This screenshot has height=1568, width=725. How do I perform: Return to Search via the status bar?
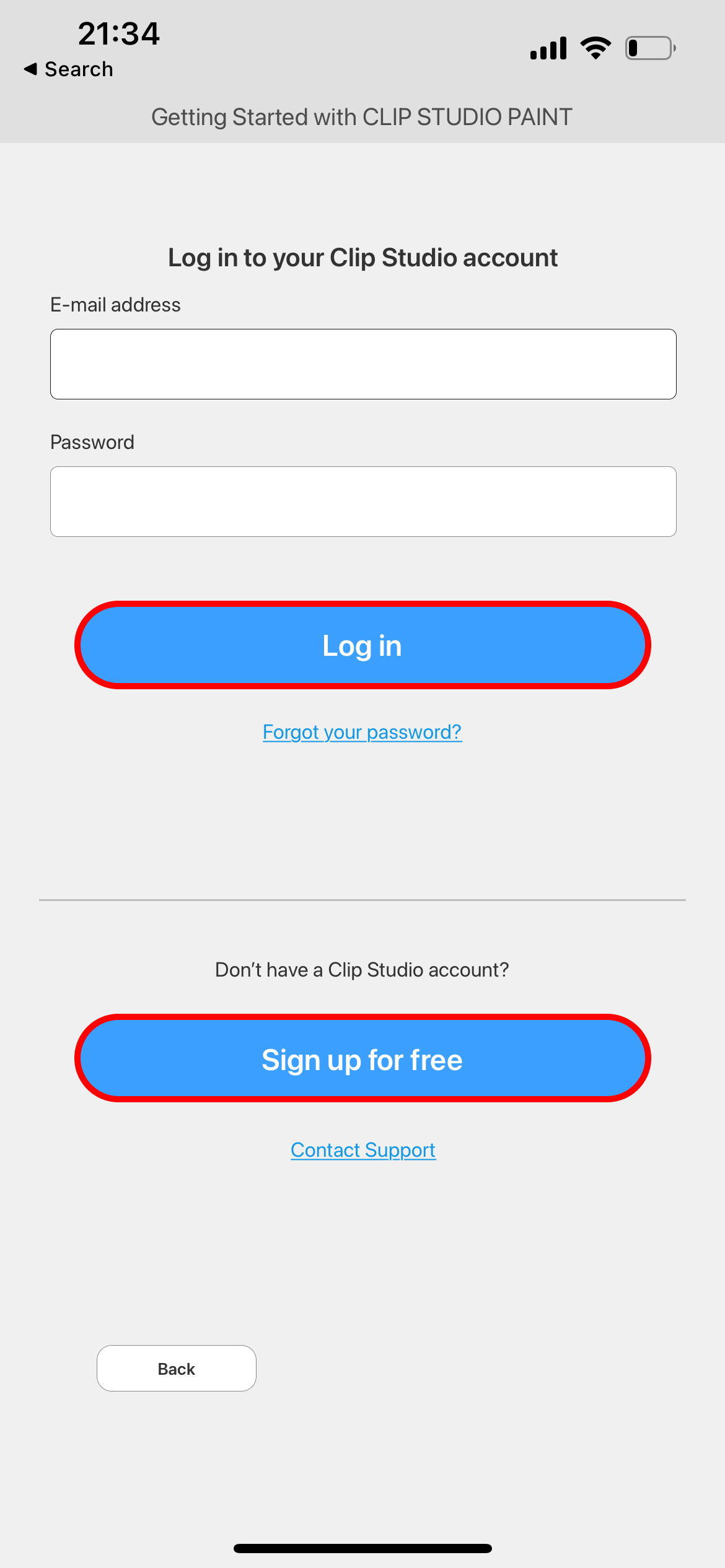(x=69, y=69)
